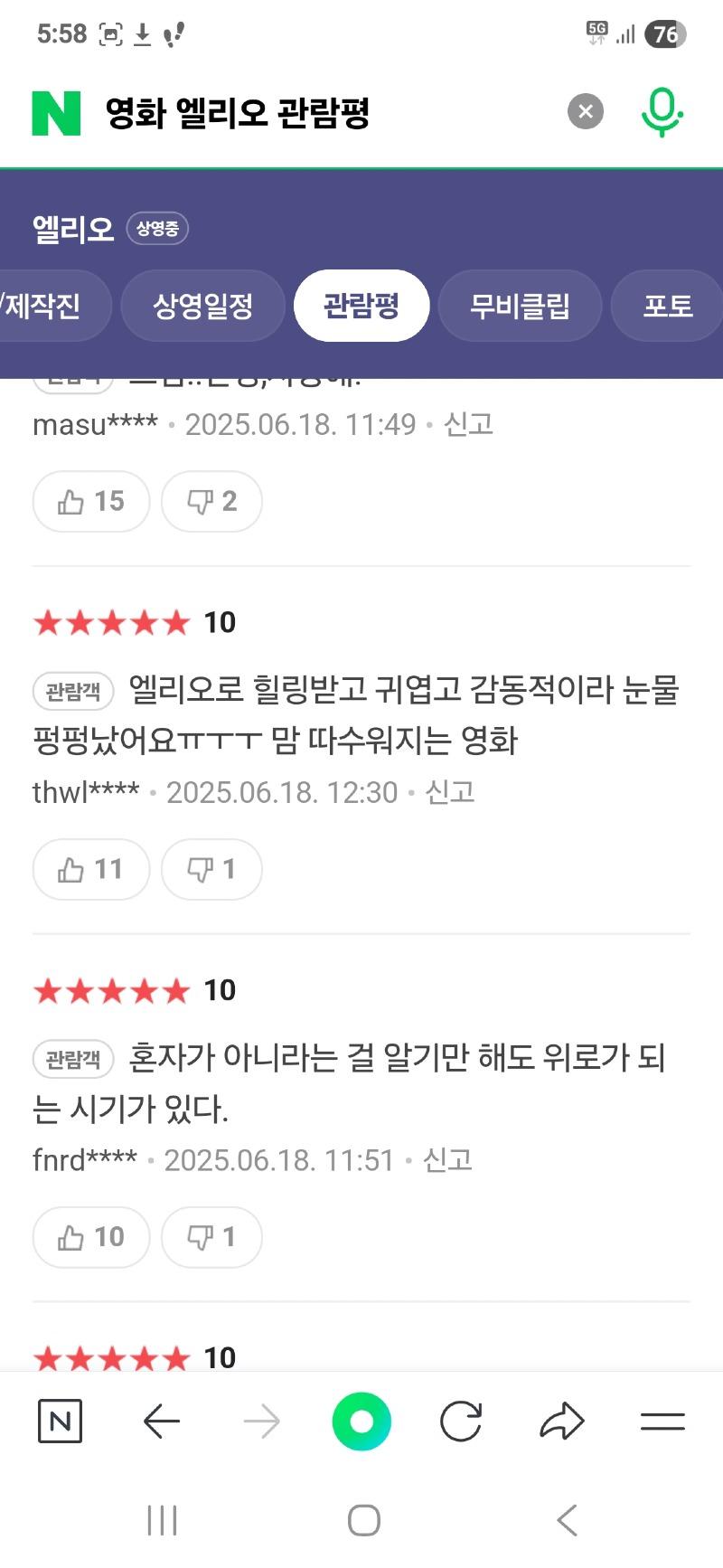Viewport: 723px width, 1568px height.
Task: Go back with the browser back arrow
Action: 162,1422
